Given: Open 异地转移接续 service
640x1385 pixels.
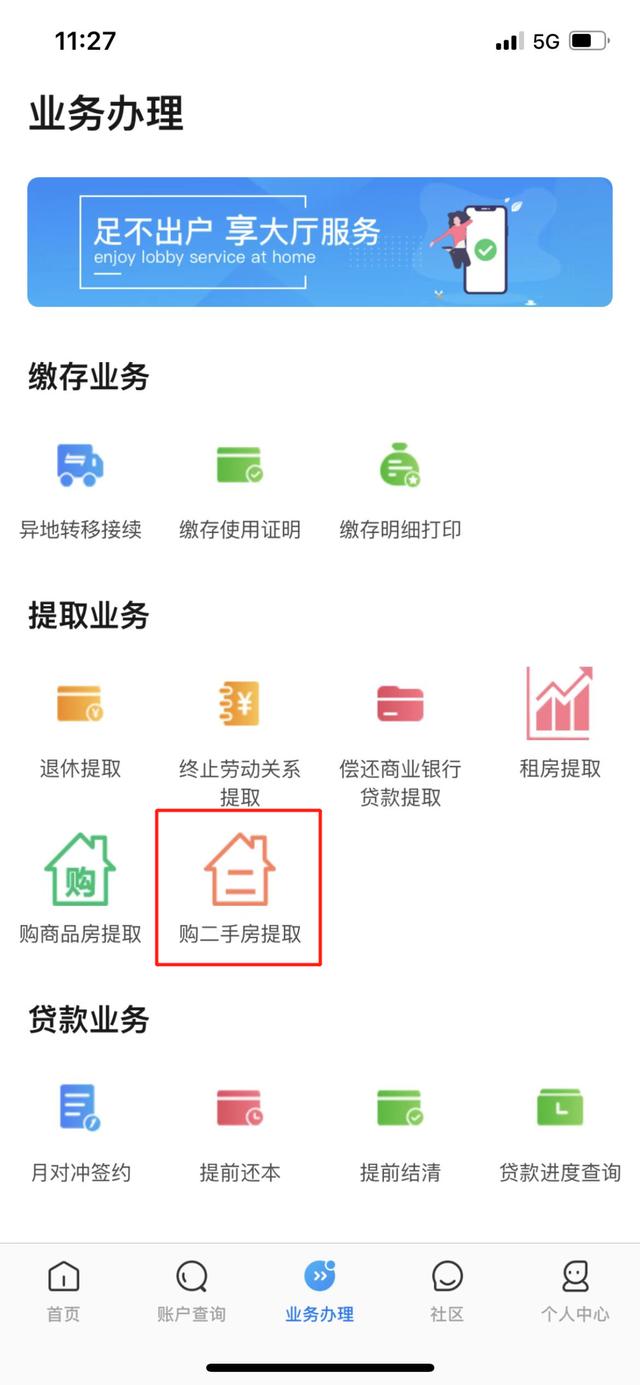Looking at the screenshot, I should pyautogui.click(x=80, y=488).
